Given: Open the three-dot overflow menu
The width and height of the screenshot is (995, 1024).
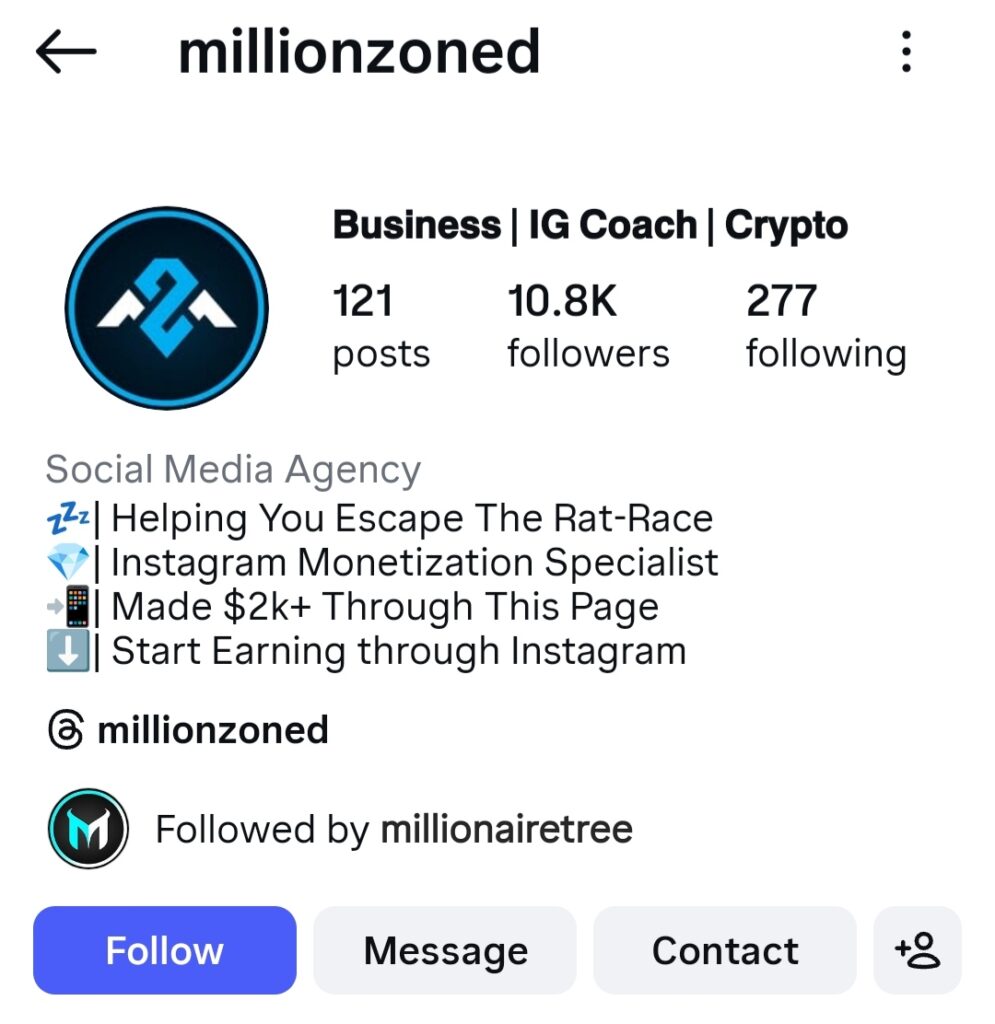Looking at the screenshot, I should [x=906, y=52].
